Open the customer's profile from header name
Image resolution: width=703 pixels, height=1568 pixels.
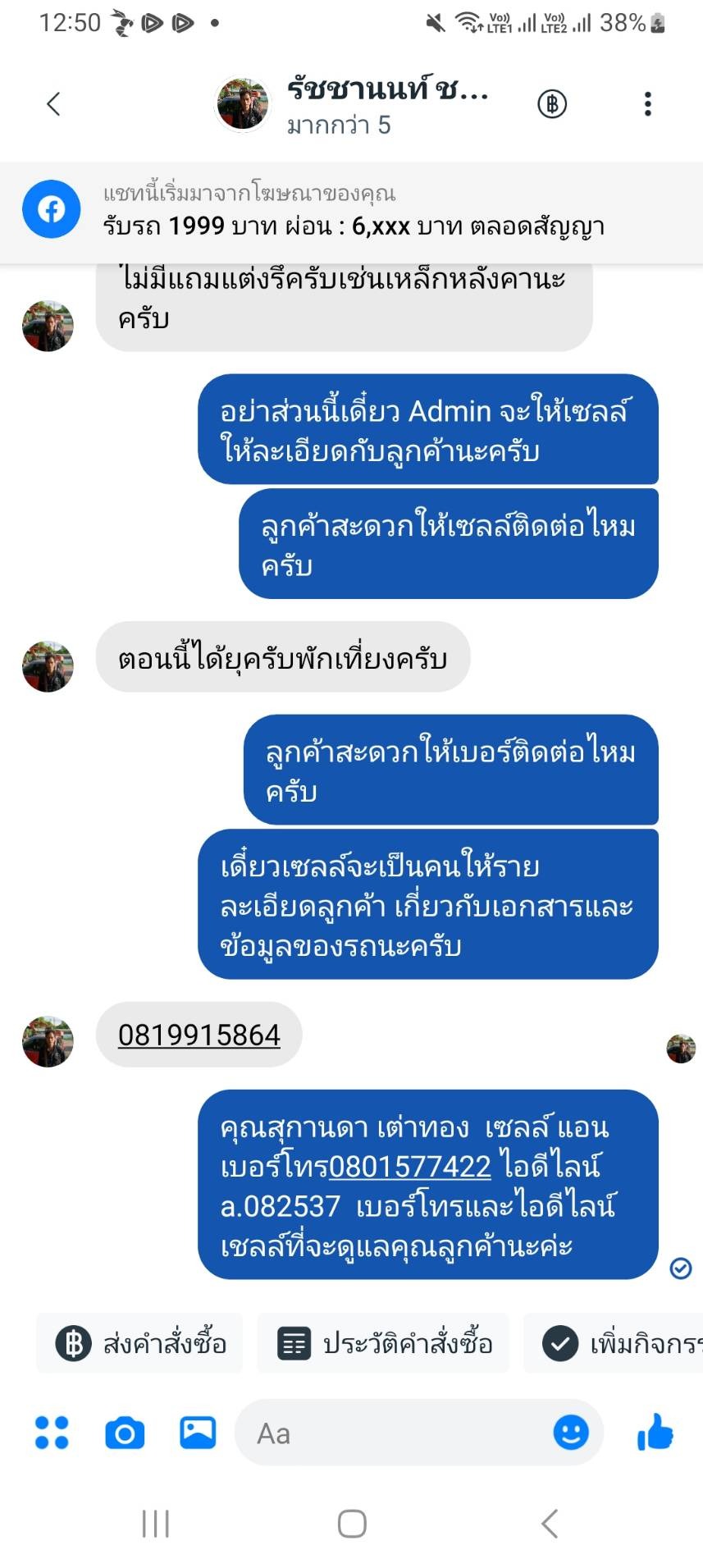coord(386,90)
